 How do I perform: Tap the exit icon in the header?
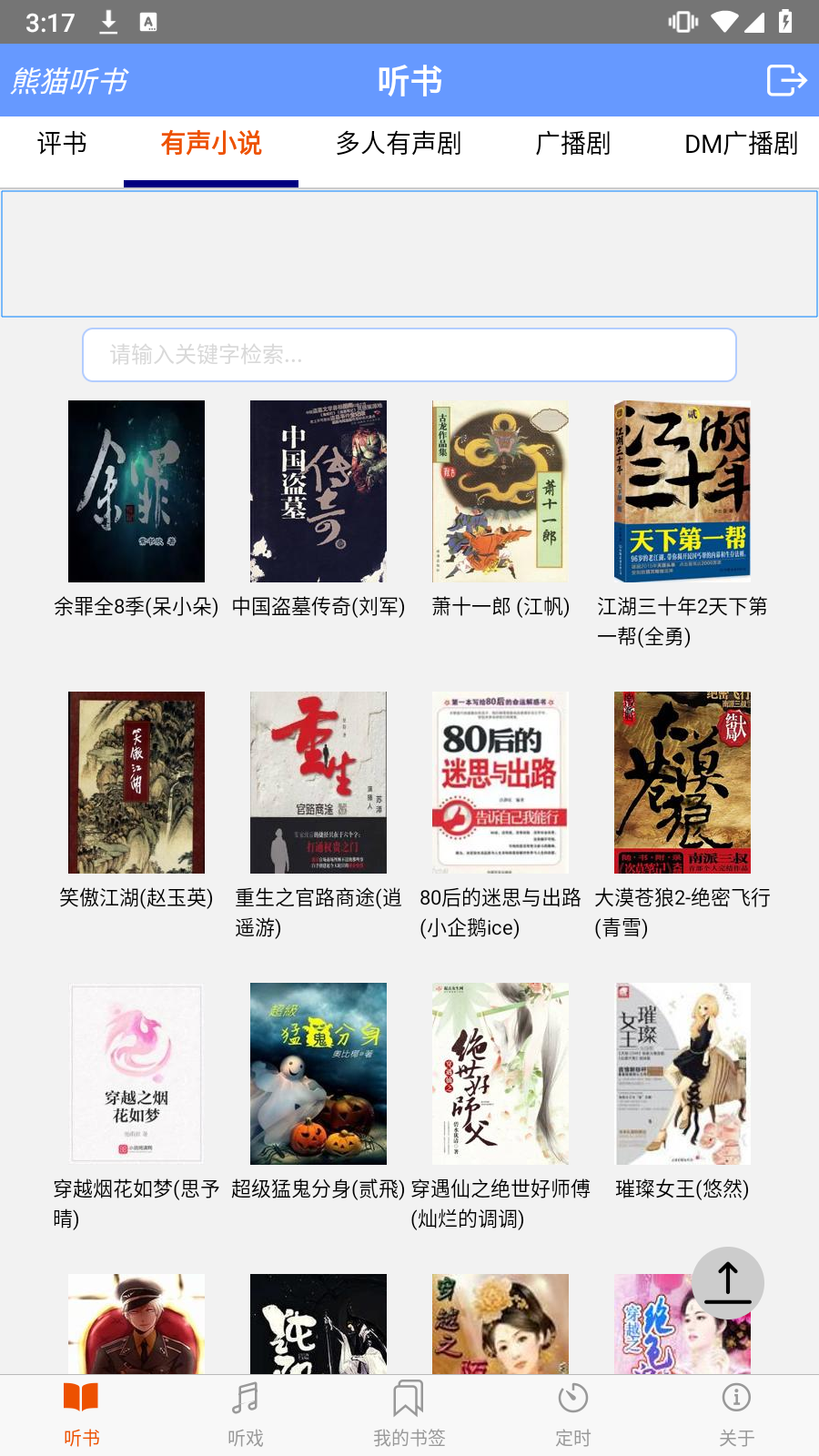(786, 80)
